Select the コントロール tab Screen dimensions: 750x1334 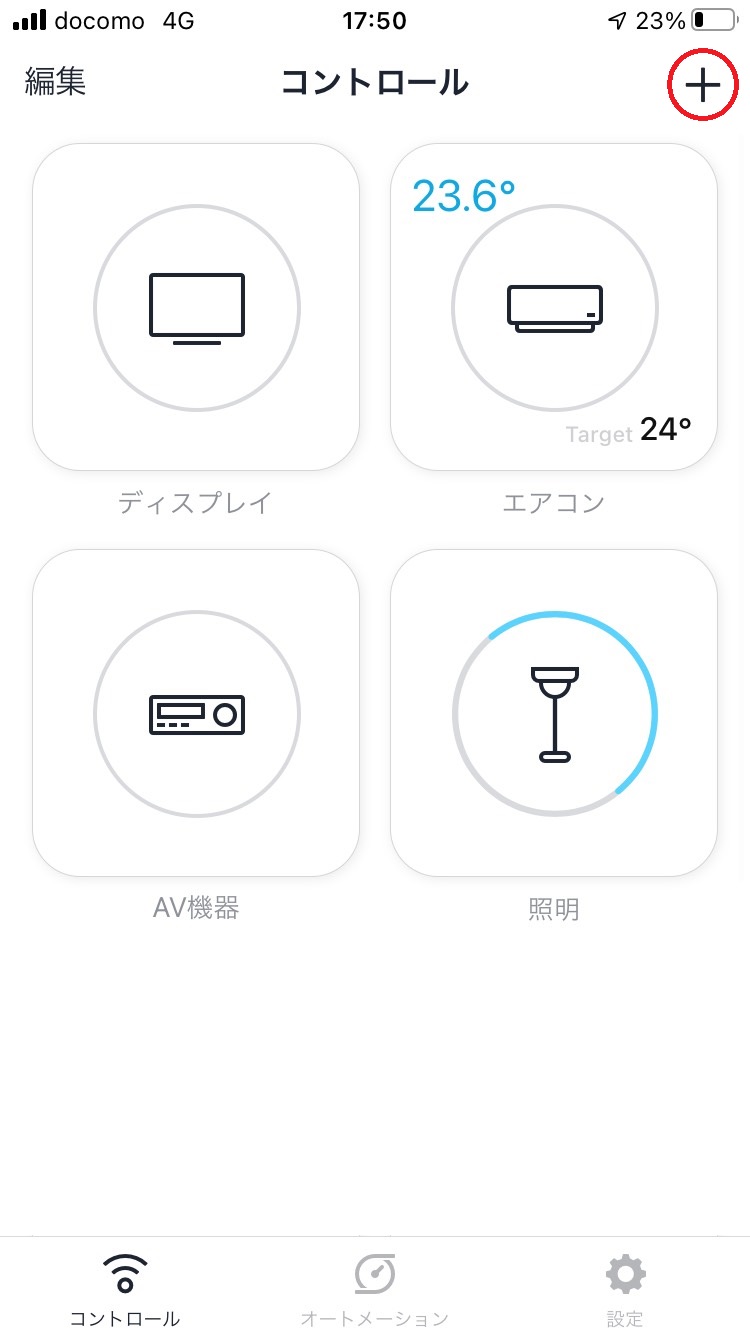pos(125,1289)
